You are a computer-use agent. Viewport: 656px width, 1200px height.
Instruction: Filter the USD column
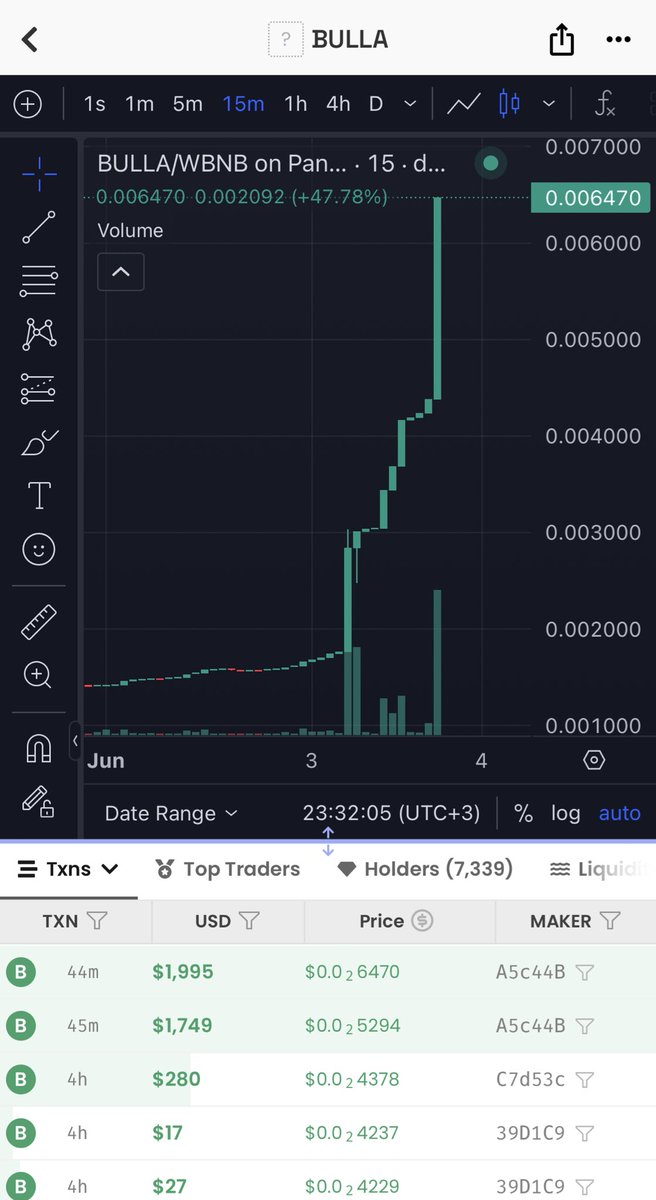click(x=250, y=921)
